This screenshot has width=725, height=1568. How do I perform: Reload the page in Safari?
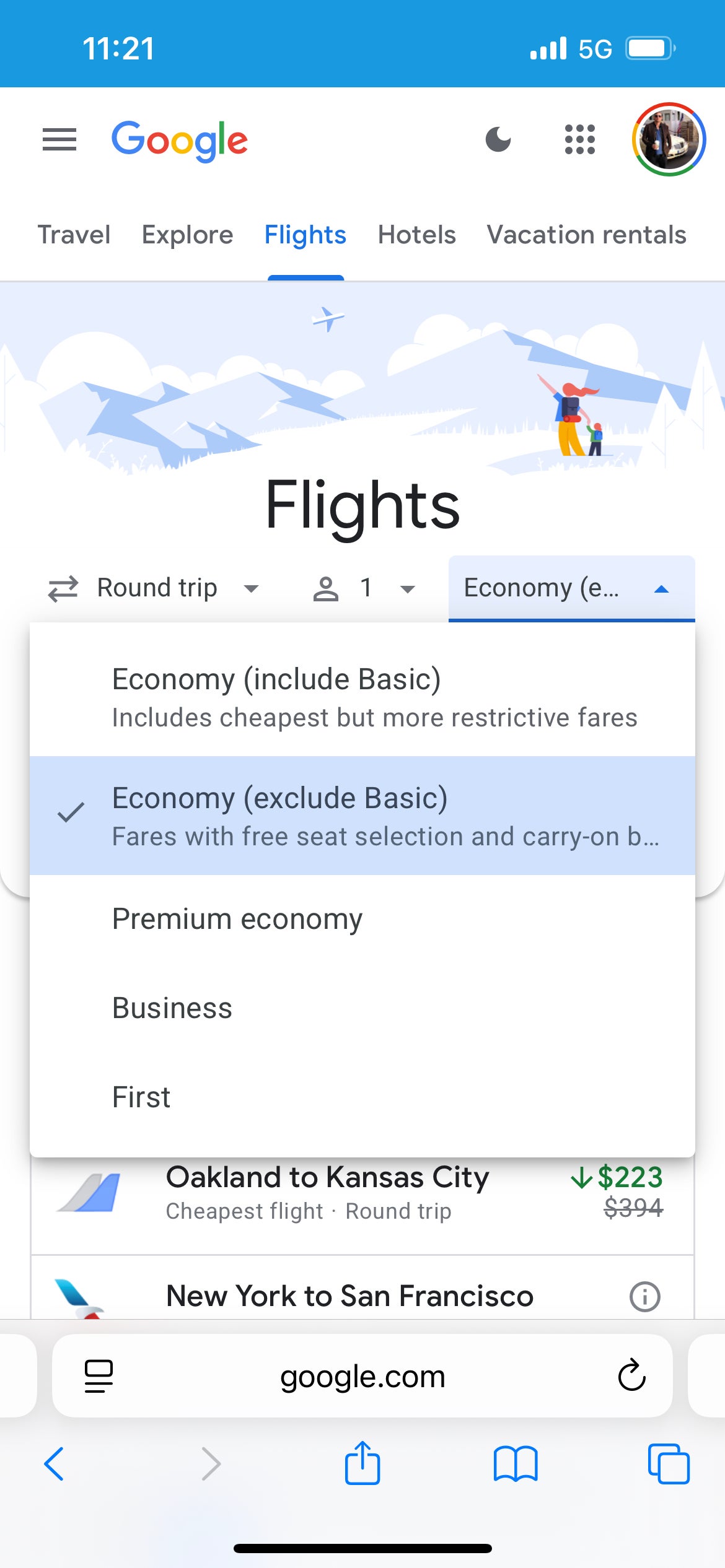click(x=631, y=1376)
